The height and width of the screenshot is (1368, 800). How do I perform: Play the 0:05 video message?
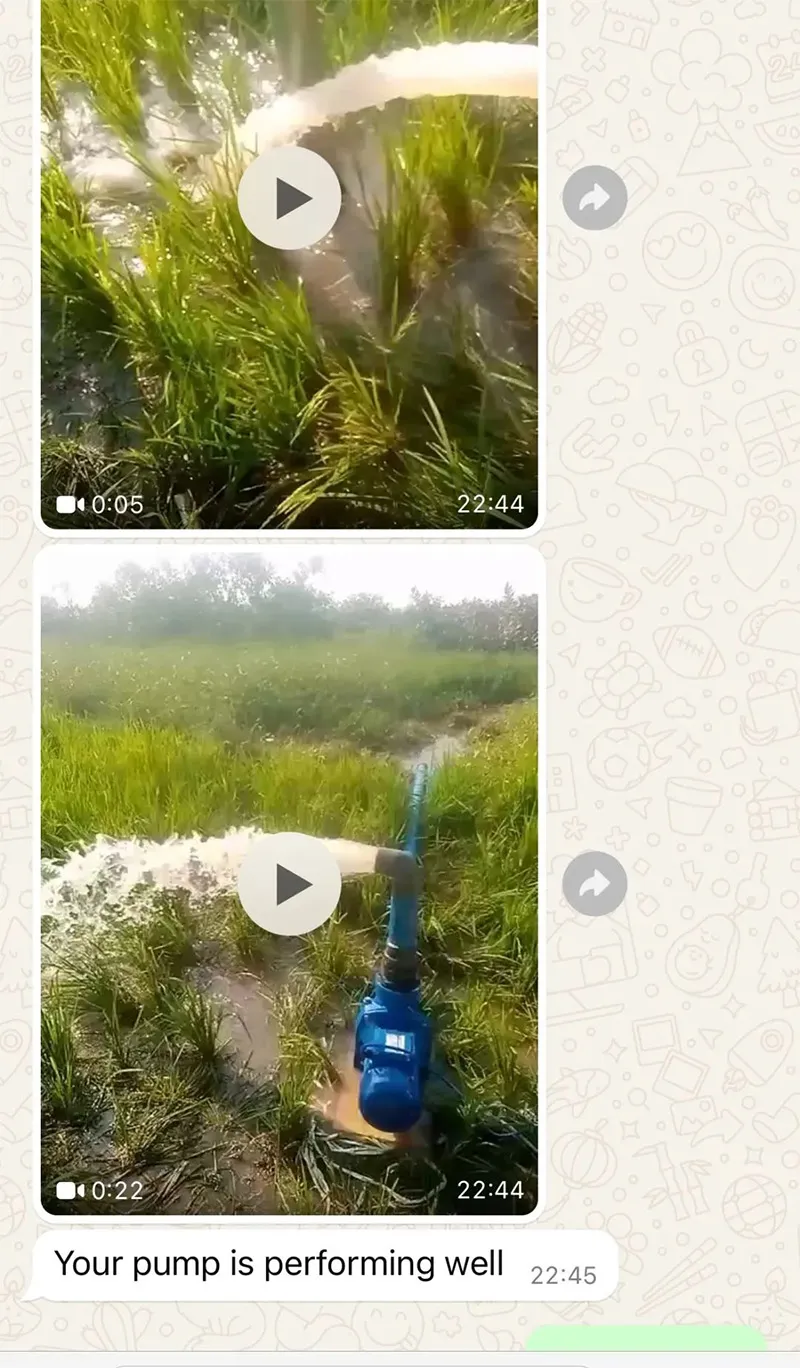coord(289,198)
